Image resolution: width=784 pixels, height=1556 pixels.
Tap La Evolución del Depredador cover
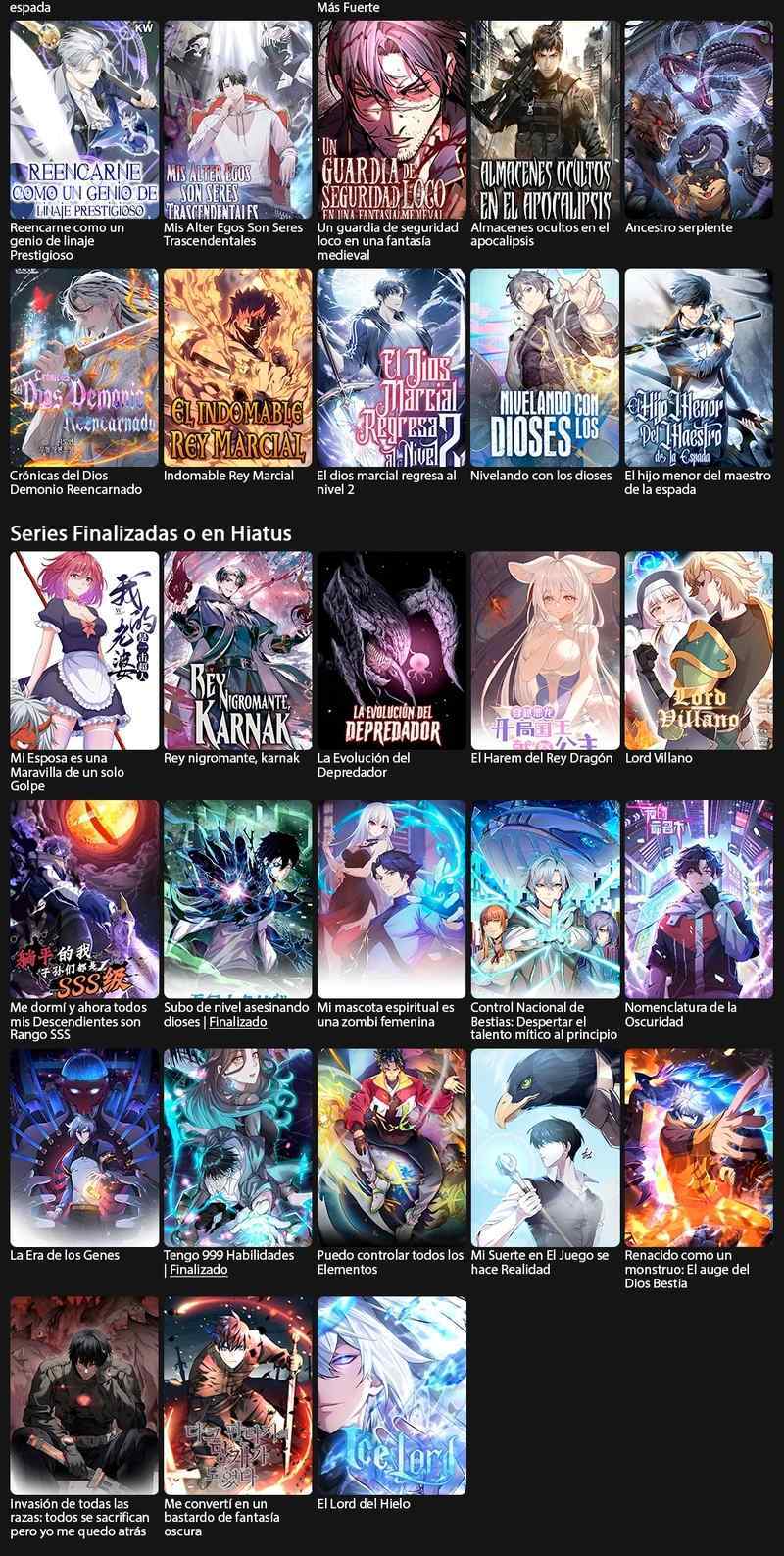pyautogui.click(x=391, y=650)
